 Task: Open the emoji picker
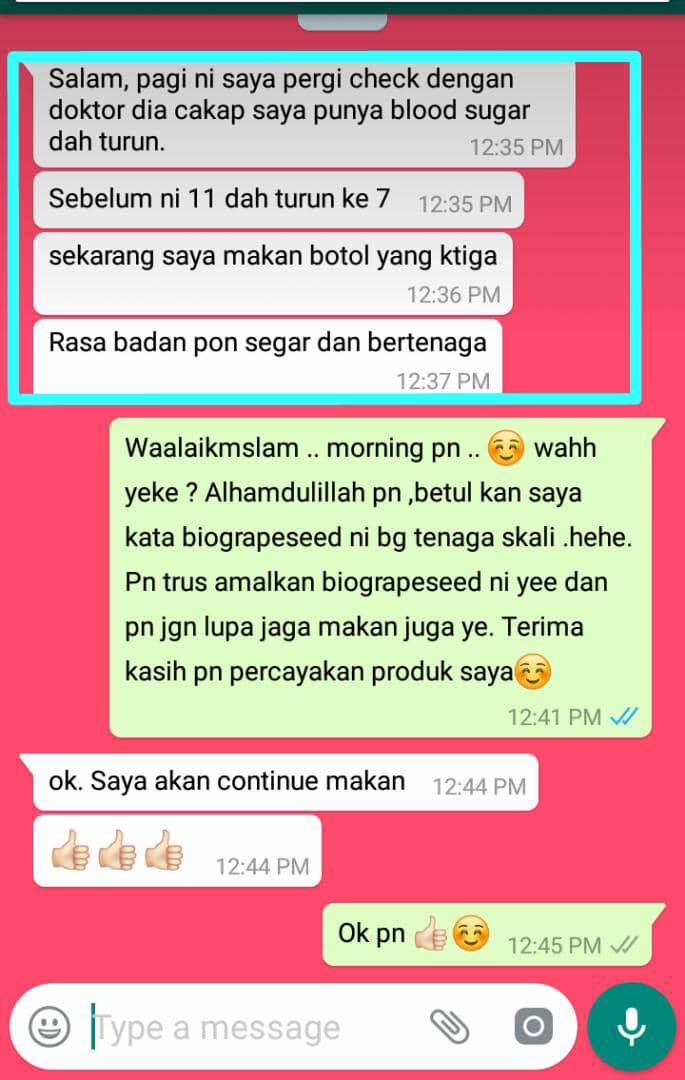click(49, 1026)
